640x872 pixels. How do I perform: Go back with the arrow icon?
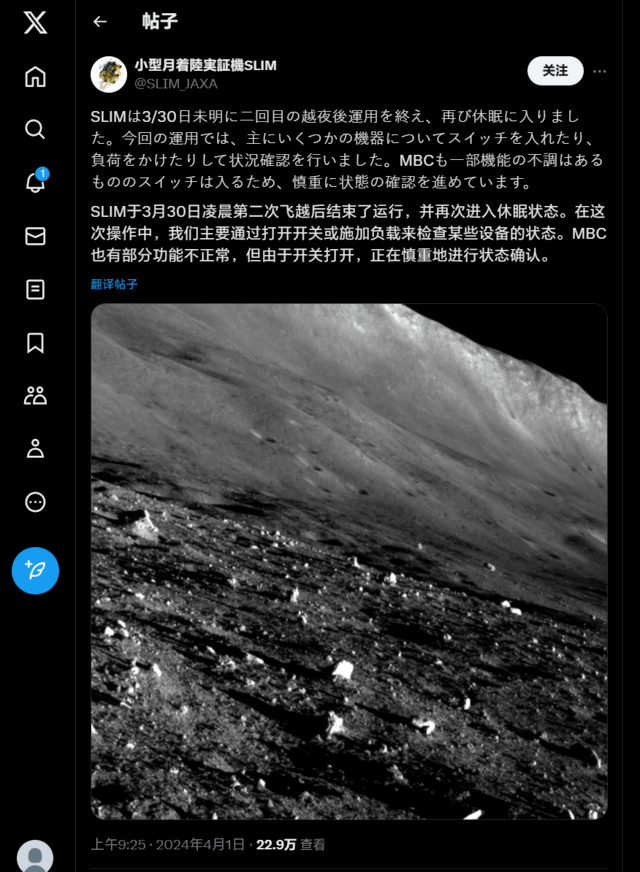100,22
